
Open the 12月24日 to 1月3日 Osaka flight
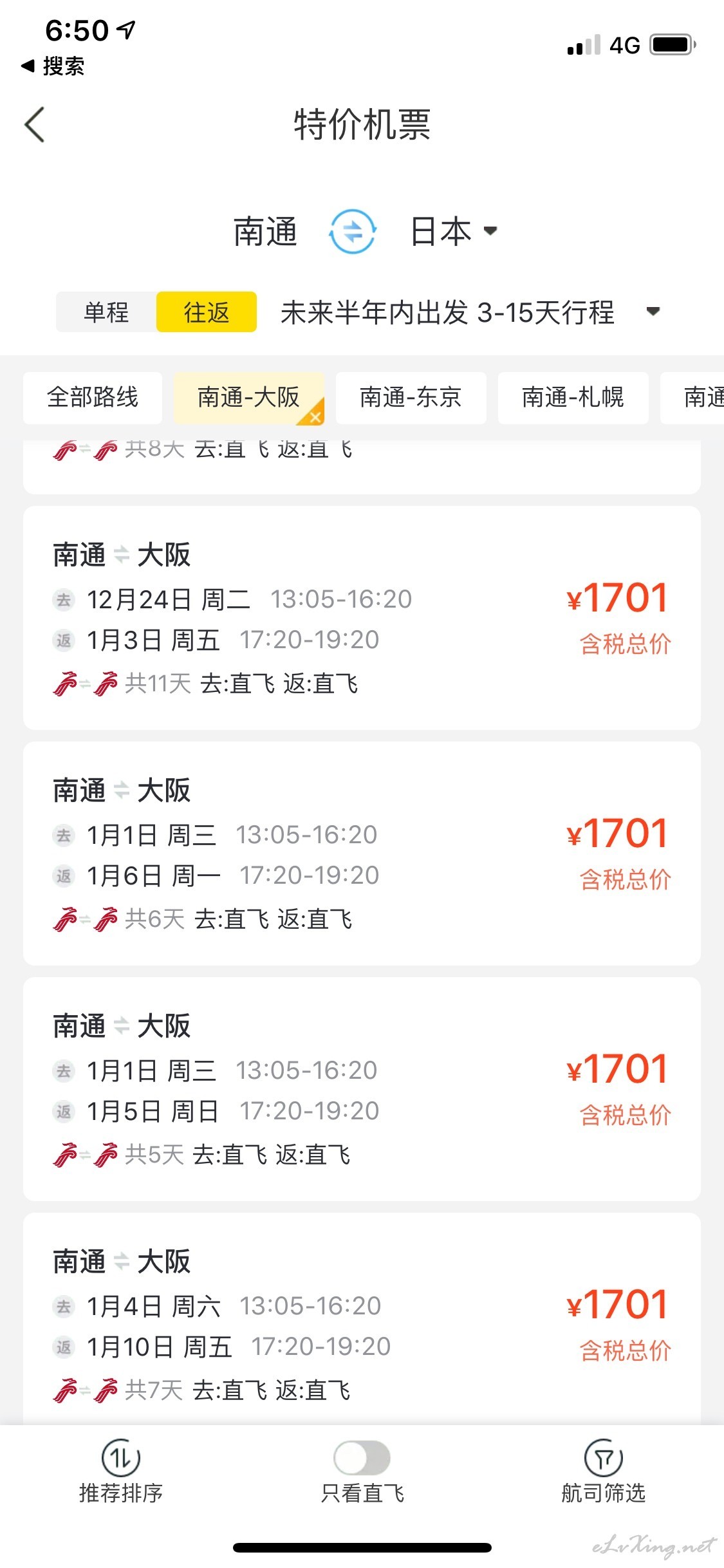tap(362, 618)
